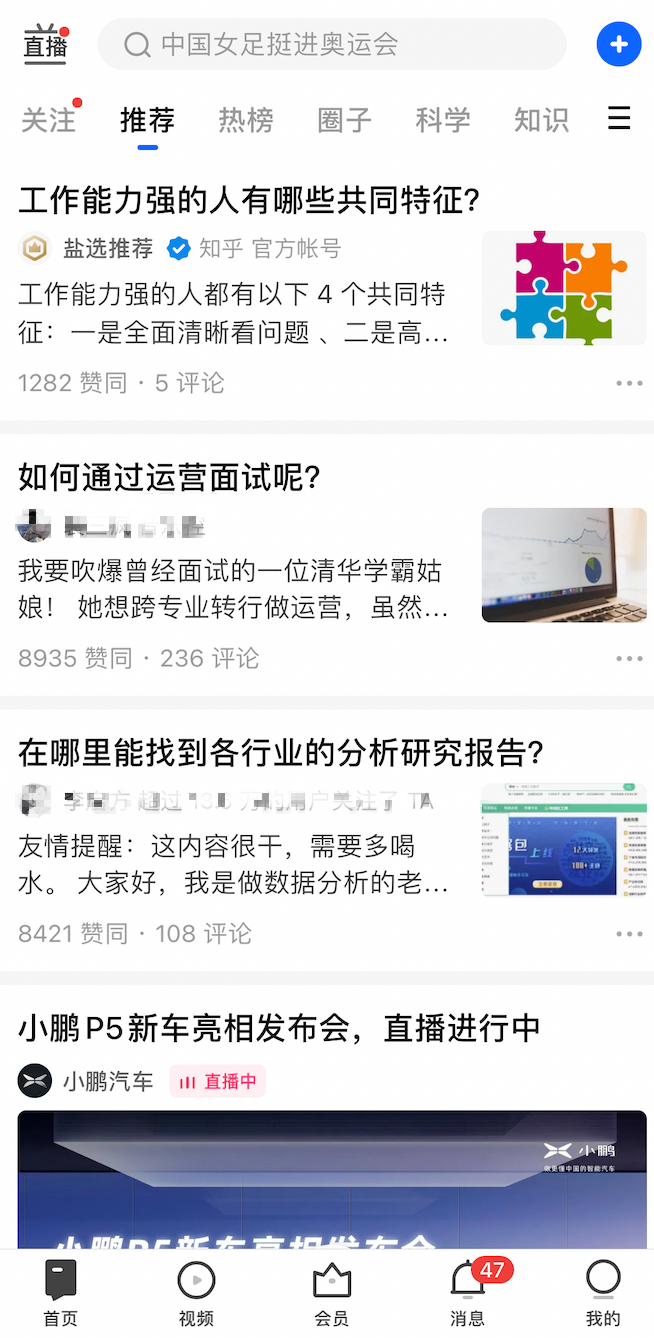Go to the 我的 profile tab
Image resolution: width=654 pixels, height=1338 pixels.
pos(603,1293)
